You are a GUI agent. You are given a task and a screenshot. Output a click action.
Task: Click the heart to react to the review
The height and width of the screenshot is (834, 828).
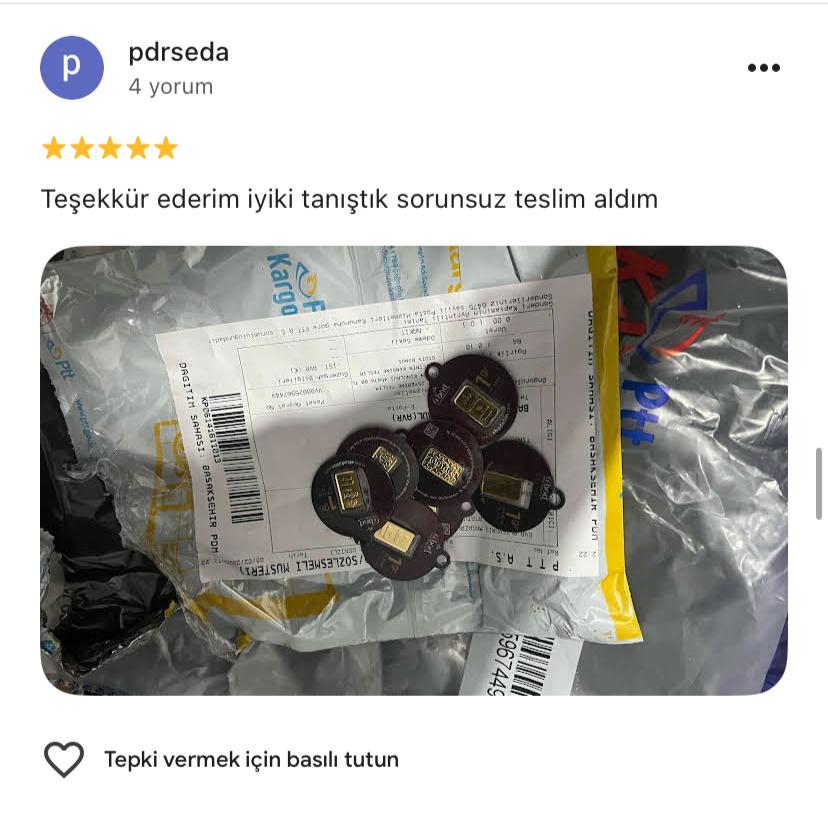pyautogui.click(x=65, y=759)
